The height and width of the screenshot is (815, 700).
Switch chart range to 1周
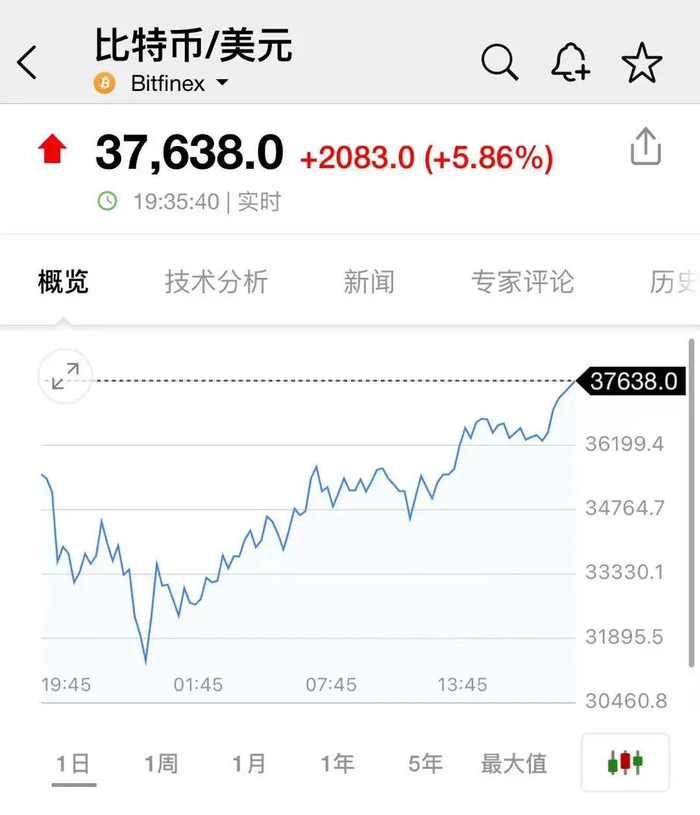tap(161, 764)
